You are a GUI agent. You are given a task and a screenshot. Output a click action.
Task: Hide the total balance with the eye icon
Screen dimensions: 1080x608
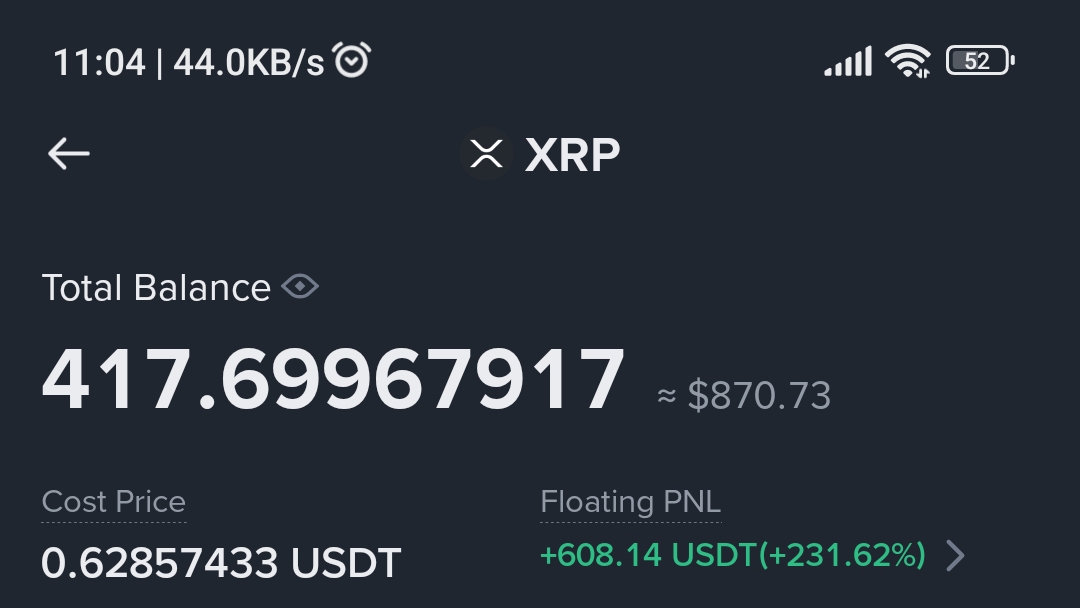pos(300,288)
